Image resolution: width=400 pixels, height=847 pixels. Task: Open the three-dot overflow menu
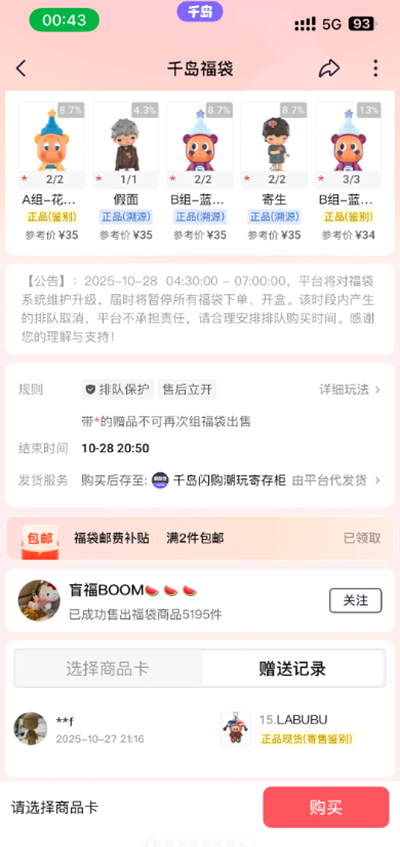click(375, 69)
